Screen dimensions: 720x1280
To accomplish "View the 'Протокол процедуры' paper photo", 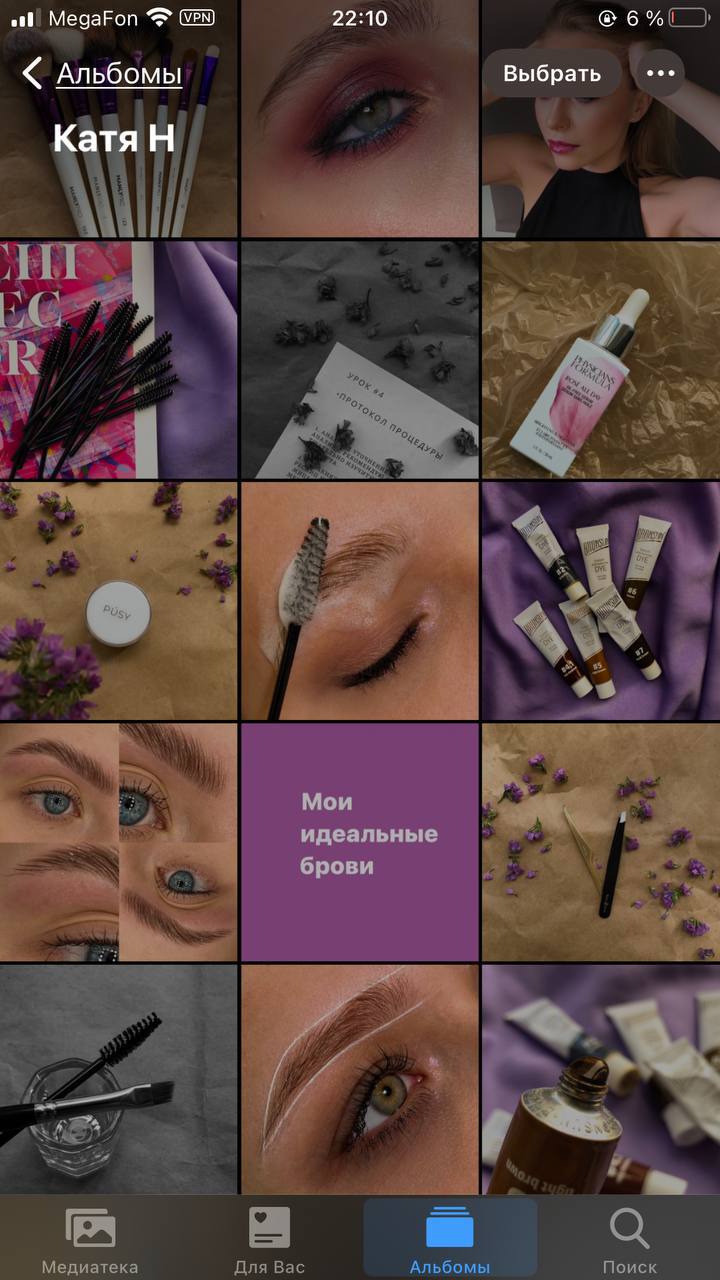I will (360, 360).
